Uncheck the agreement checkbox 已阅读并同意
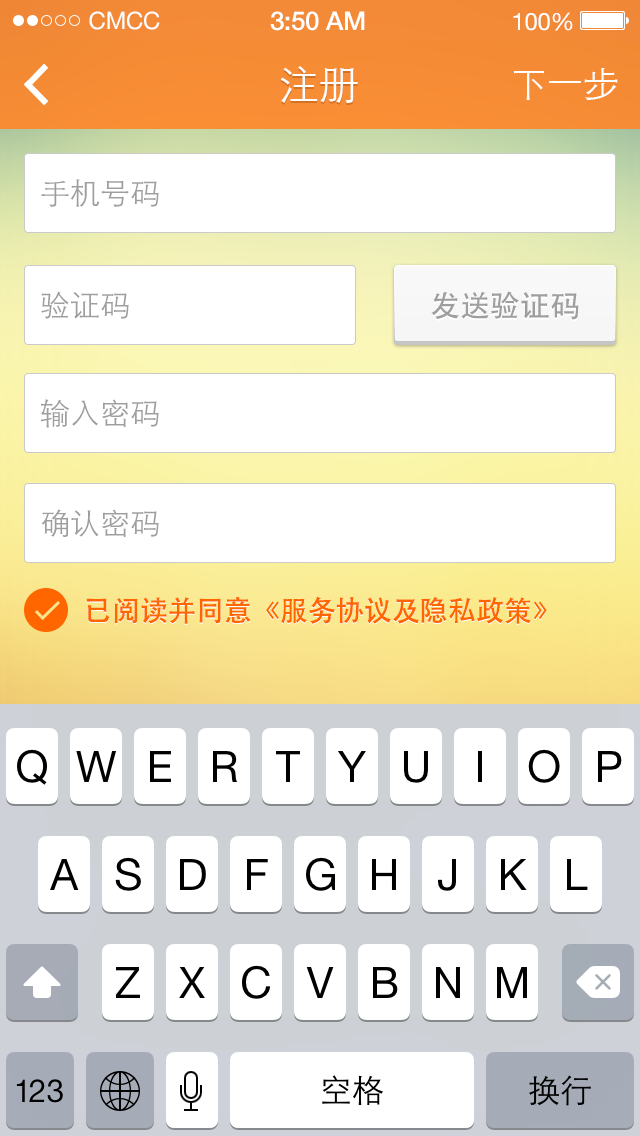 click(46, 610)
